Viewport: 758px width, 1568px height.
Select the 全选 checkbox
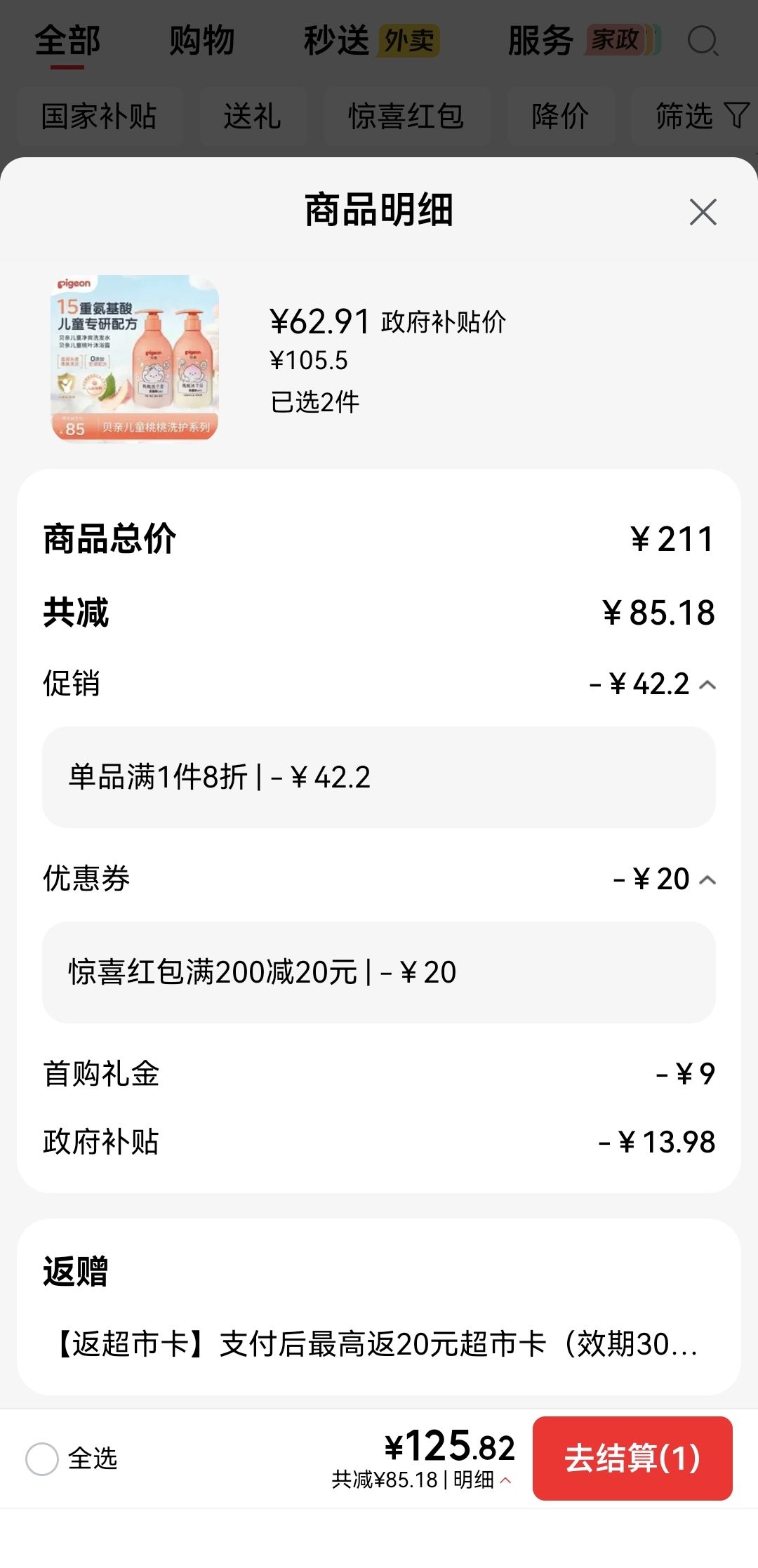pyautogui.click(x=42, y=1459)
